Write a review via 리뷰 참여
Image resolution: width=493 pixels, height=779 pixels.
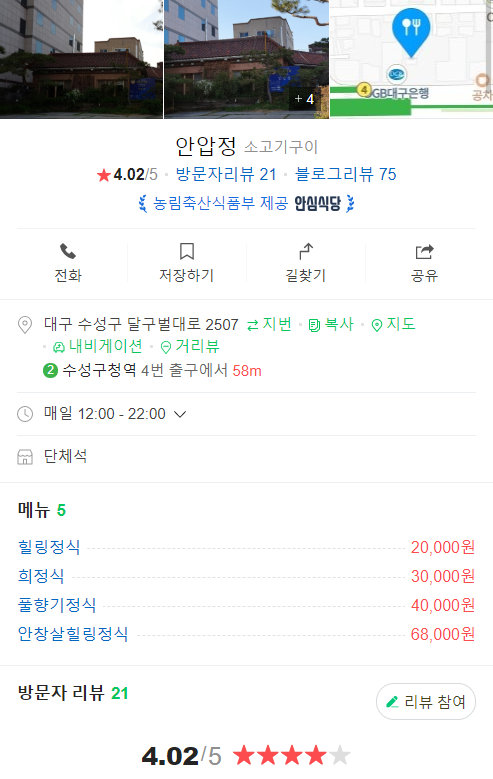[x=426, y=701]
